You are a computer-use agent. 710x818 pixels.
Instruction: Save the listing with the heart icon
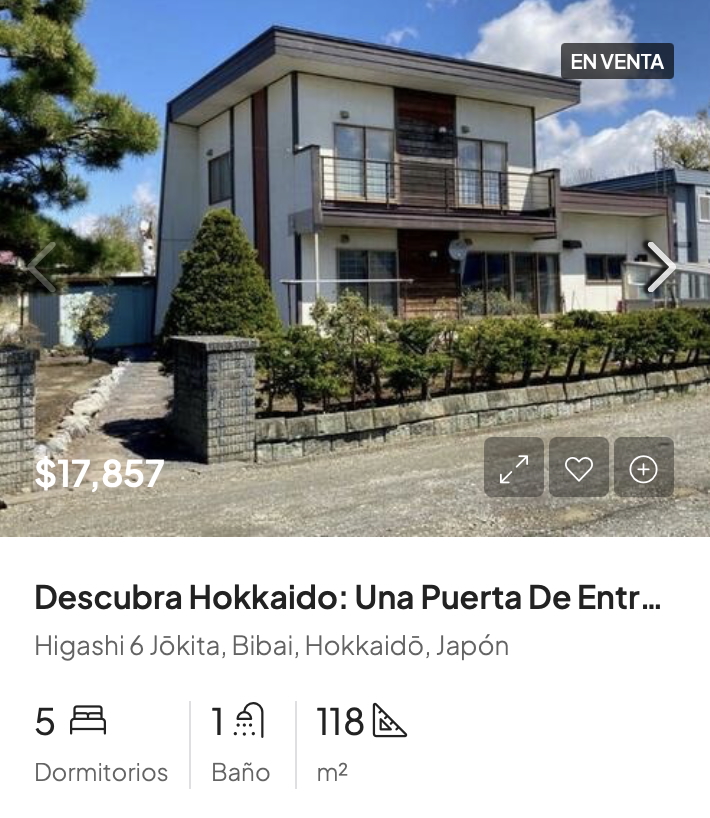tap(579, 467)
